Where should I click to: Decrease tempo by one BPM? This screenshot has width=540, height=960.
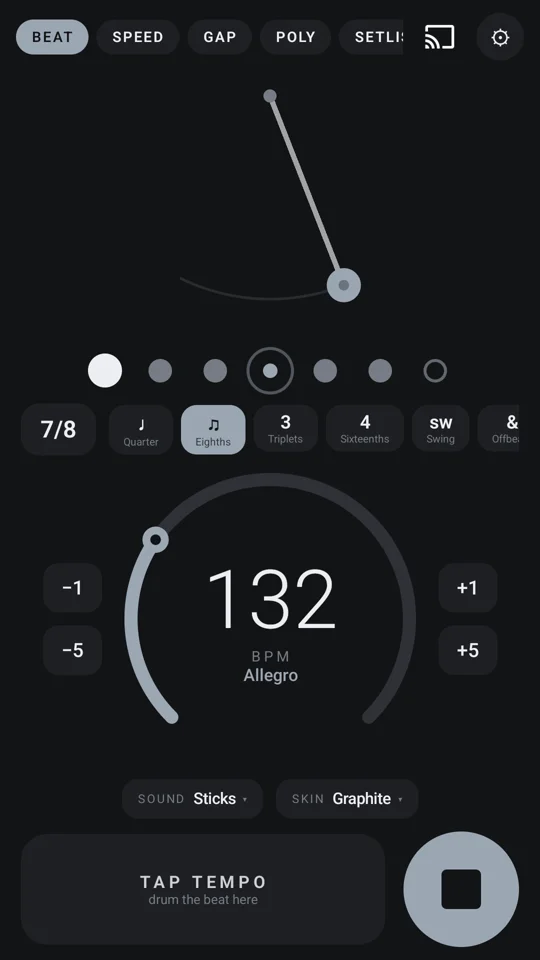point(72,588)
